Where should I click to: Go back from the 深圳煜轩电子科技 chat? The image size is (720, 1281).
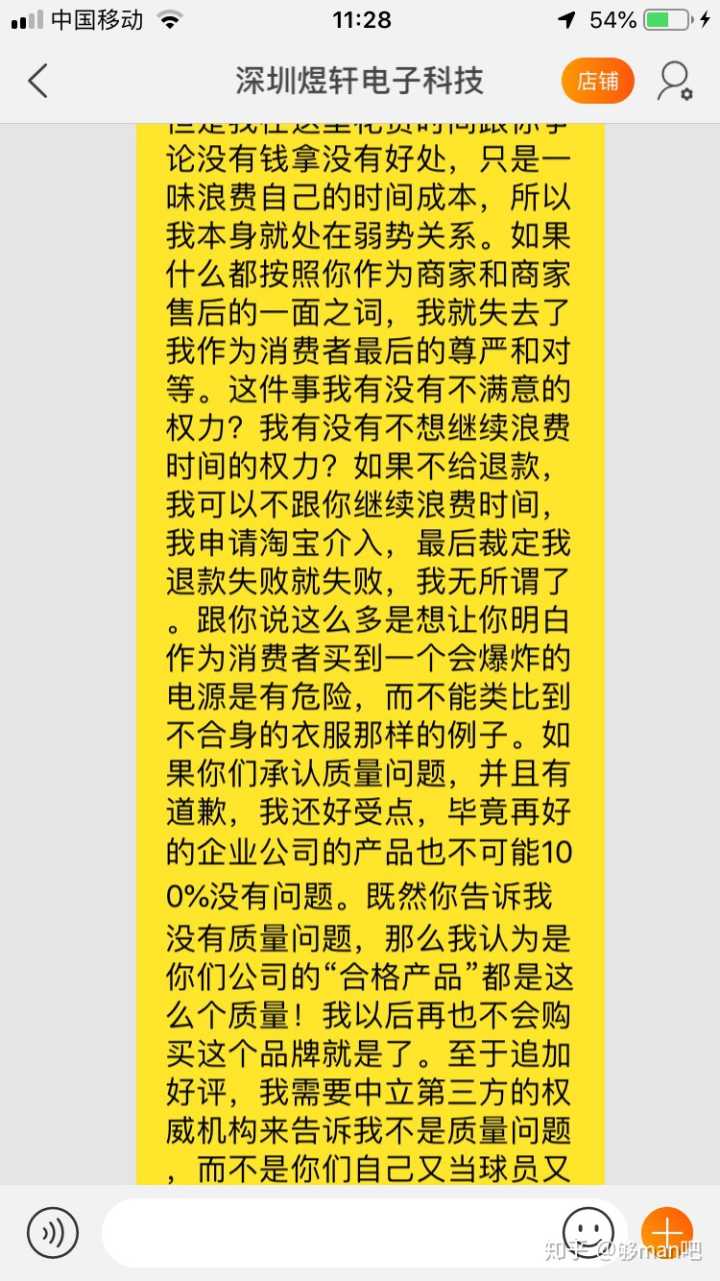38,81
